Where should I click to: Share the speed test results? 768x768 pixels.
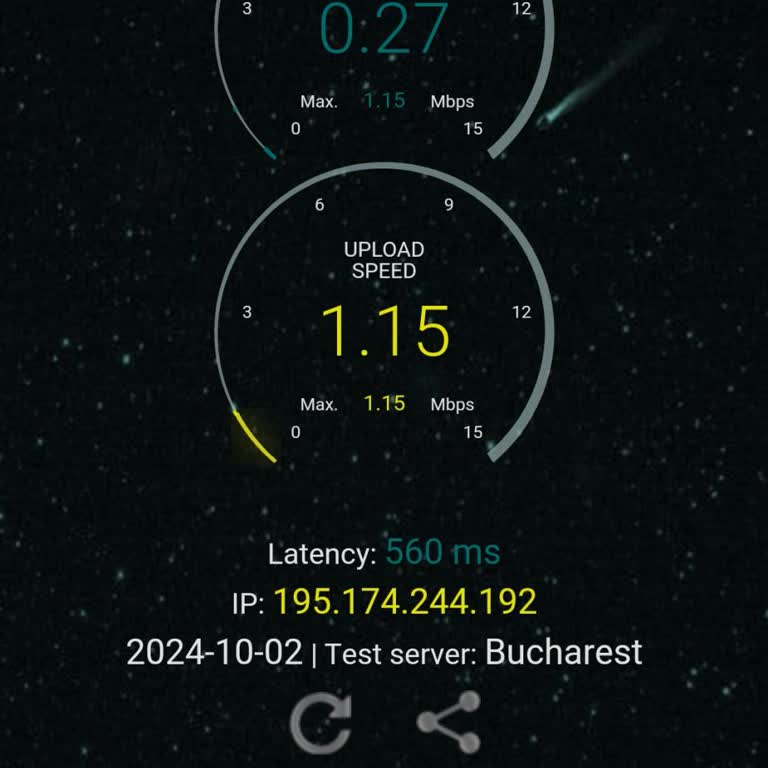click(449, 722)
